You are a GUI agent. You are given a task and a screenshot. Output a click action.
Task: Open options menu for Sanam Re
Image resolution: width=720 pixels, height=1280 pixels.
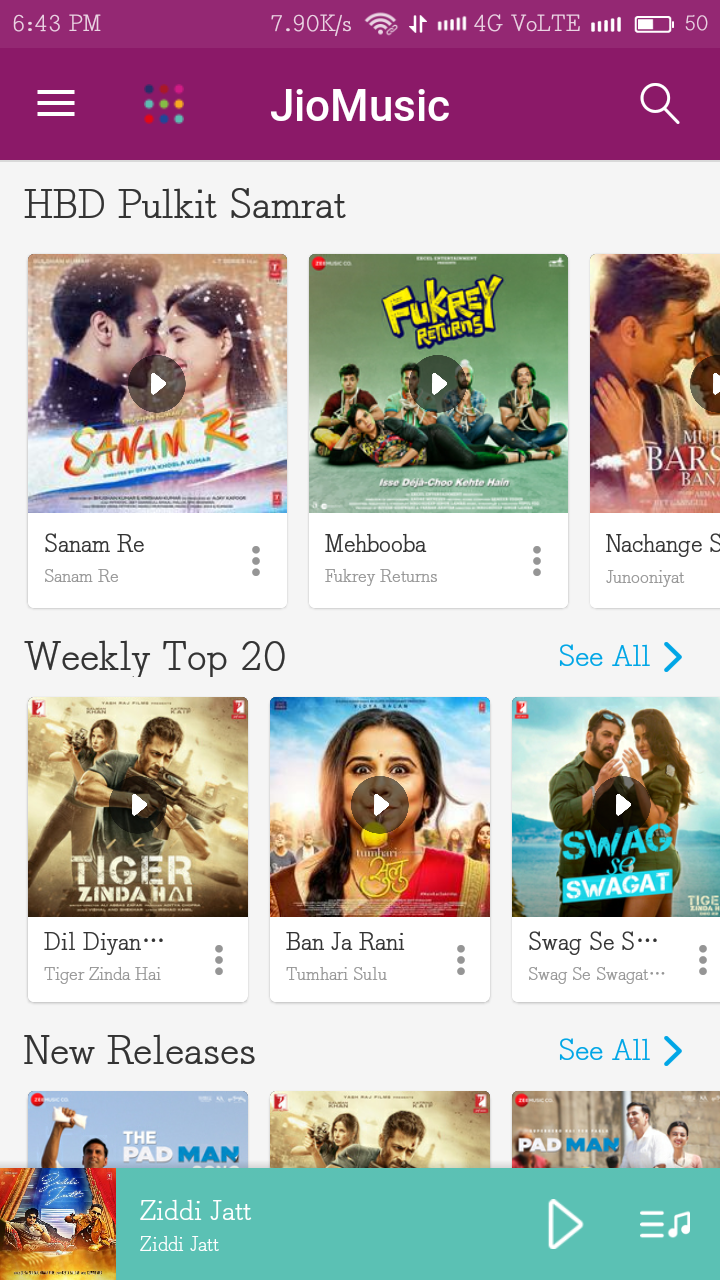click(x=256, y=561)
